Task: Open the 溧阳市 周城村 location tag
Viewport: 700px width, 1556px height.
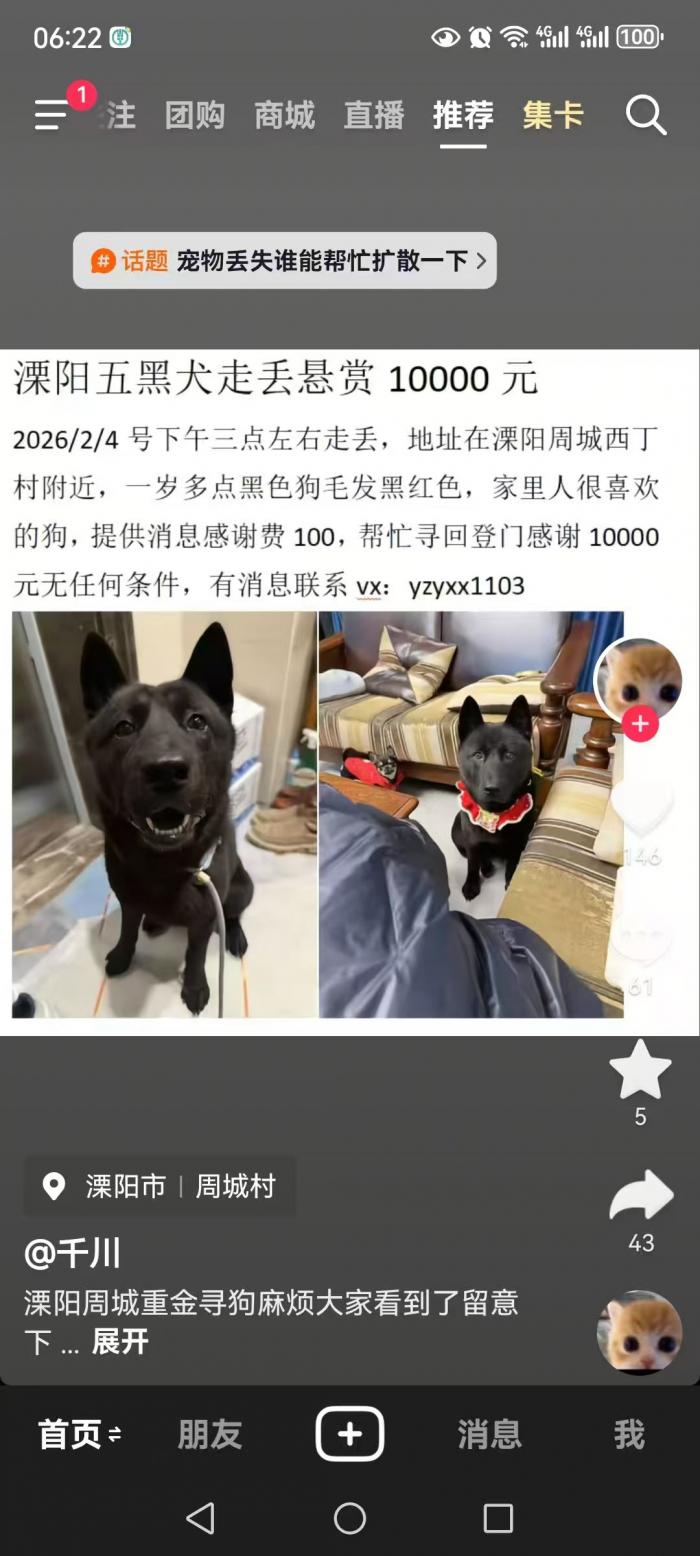Action: [x=160, y=1187]
